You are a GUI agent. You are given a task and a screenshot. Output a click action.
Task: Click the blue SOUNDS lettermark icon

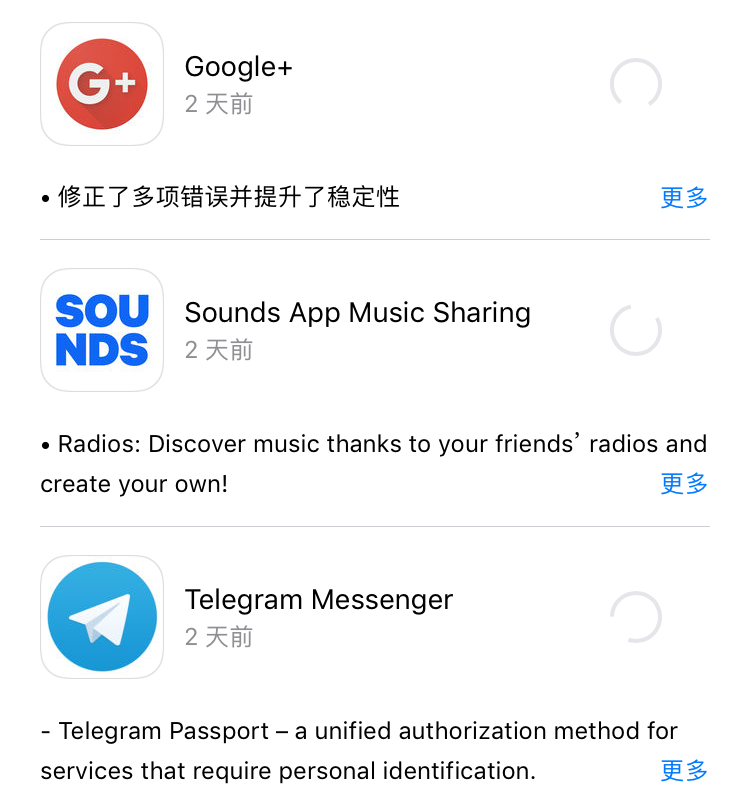101,330
